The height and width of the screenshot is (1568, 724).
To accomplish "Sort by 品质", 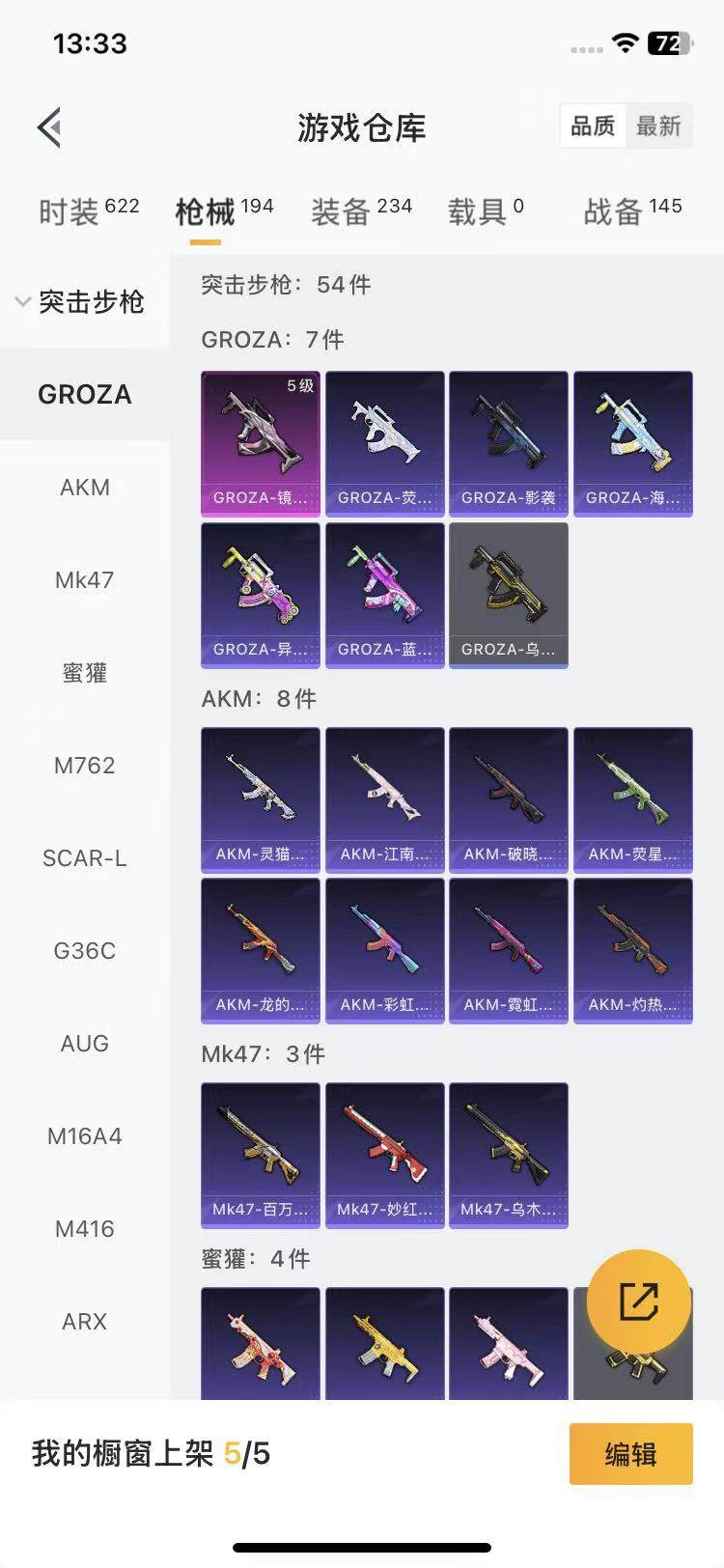I will [x=593, y=126].
